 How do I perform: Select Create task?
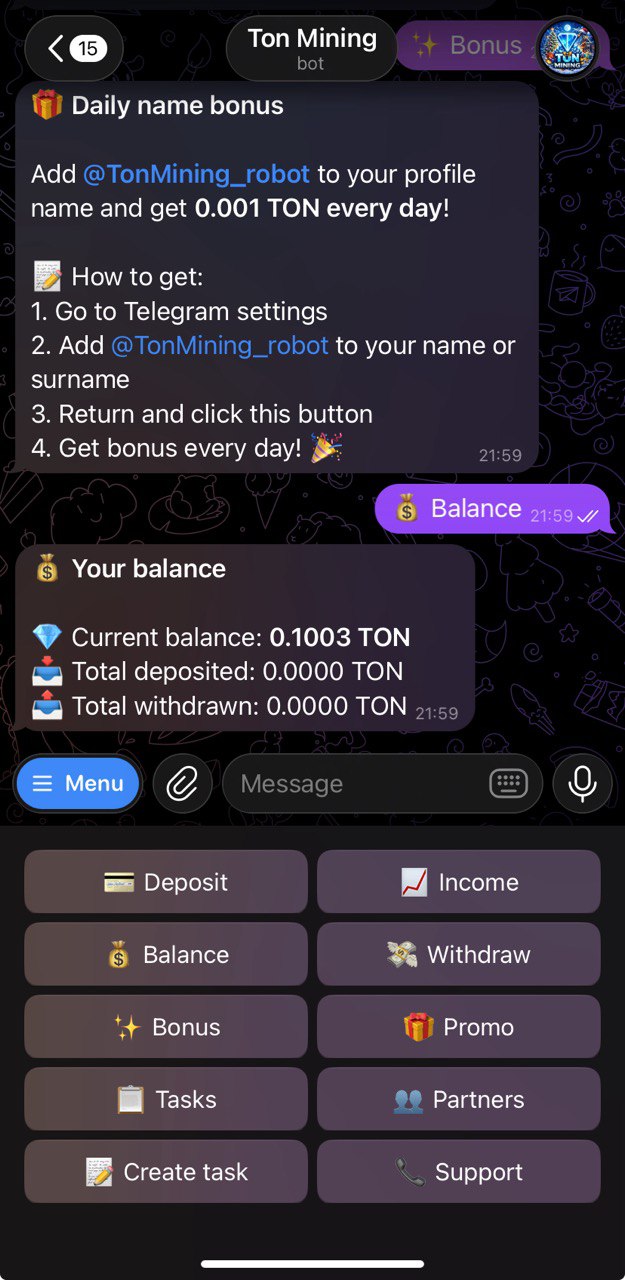click(166, 1172)
